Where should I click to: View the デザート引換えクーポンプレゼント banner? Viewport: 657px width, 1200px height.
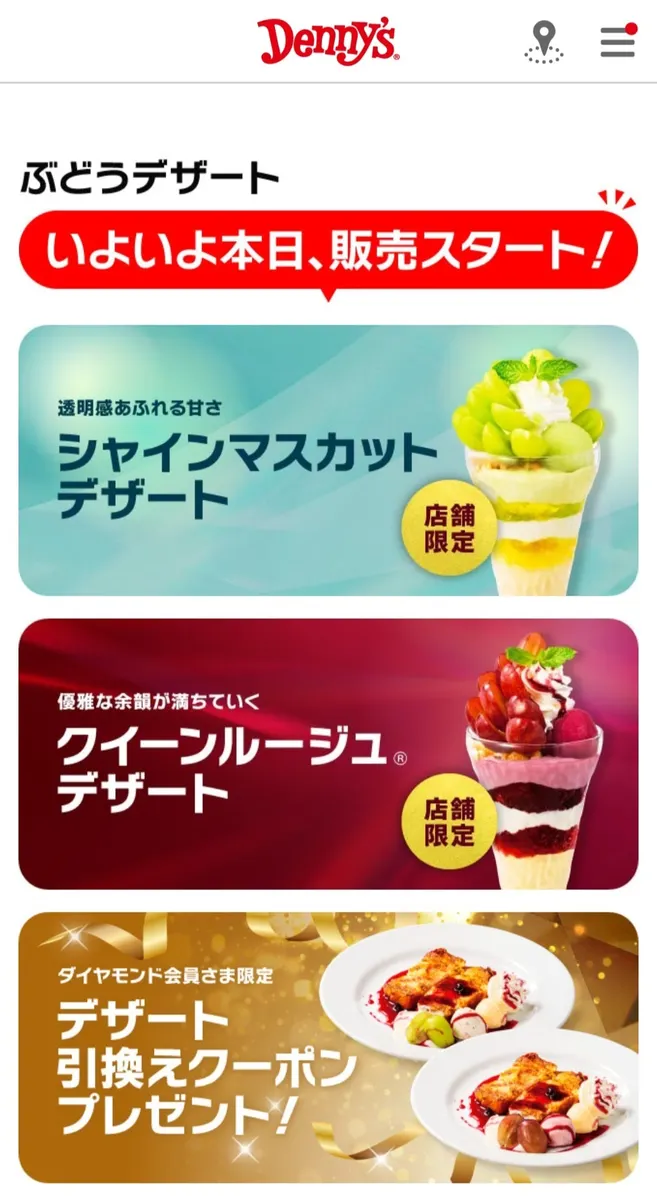point(328,1047)
